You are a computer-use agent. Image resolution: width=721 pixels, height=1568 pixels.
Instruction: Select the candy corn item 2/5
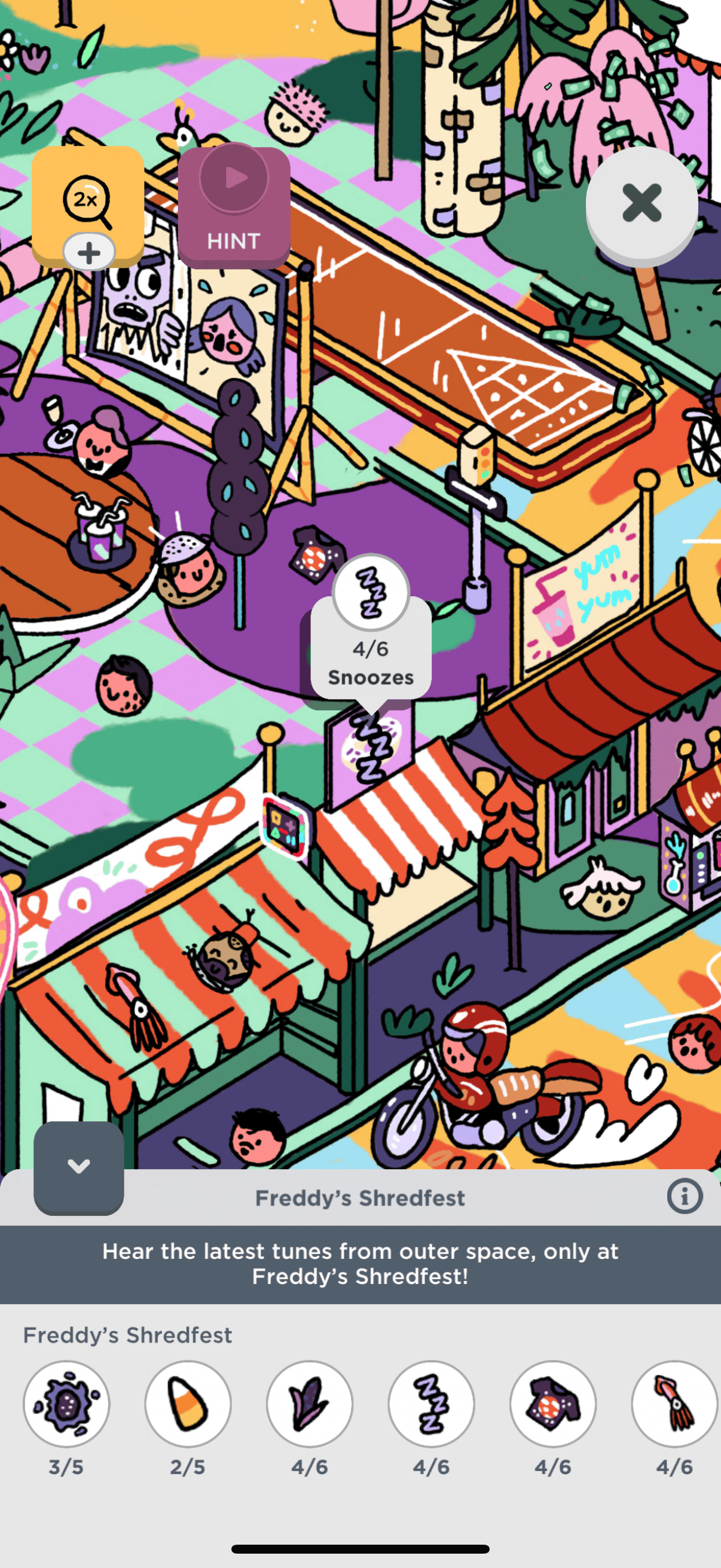click(188, 1404)
